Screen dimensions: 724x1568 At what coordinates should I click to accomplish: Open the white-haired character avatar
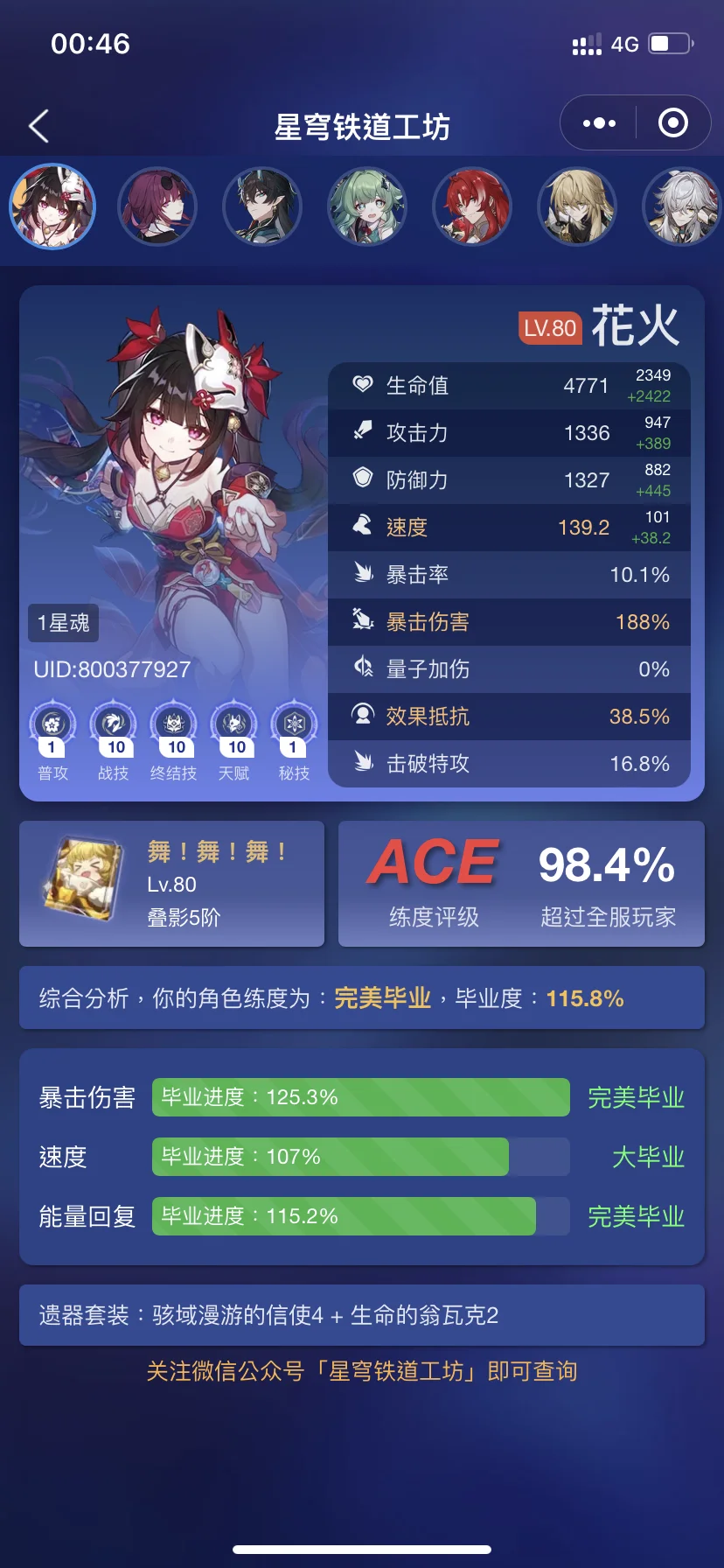click(683, 207)
